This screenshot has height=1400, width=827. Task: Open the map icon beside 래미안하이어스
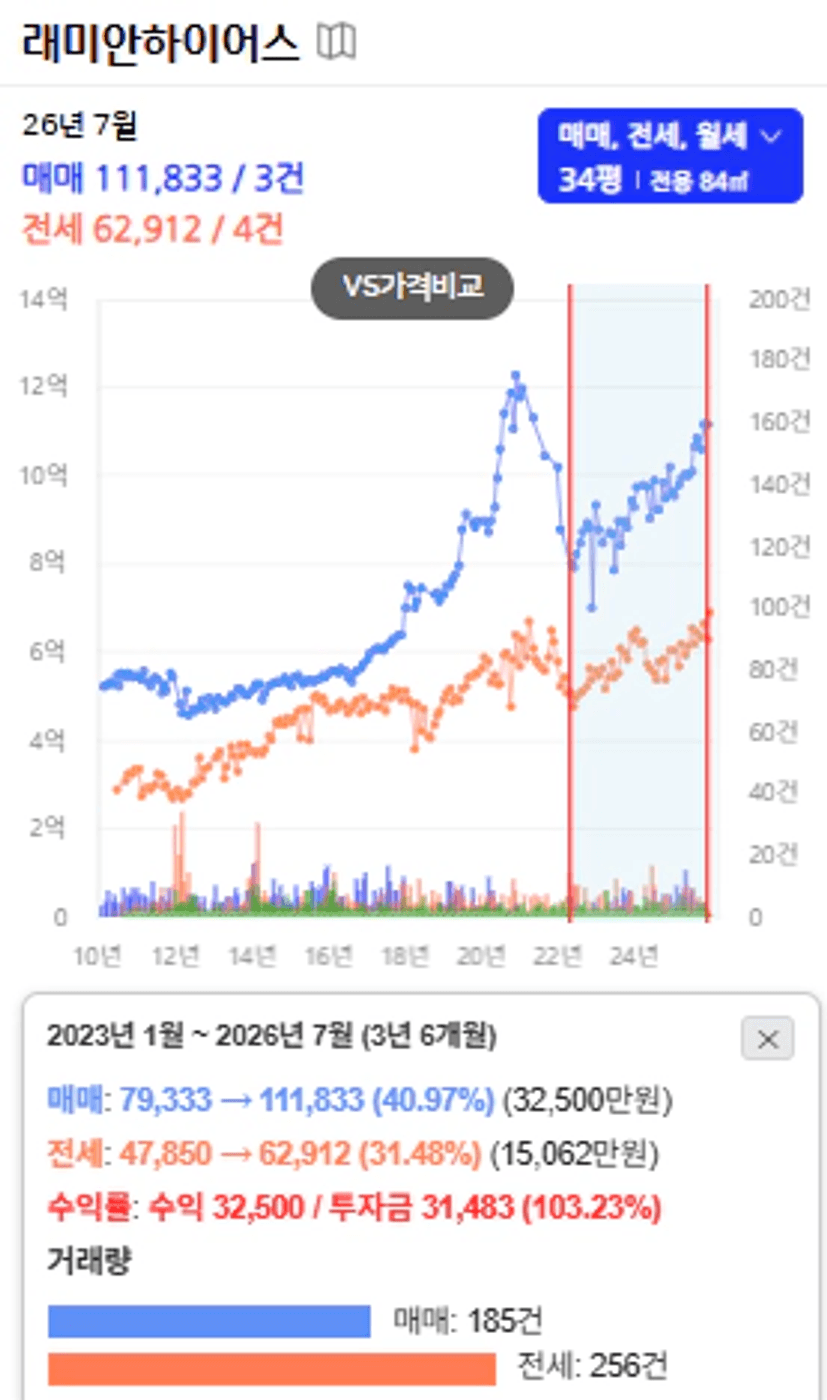tap(336, 43)
